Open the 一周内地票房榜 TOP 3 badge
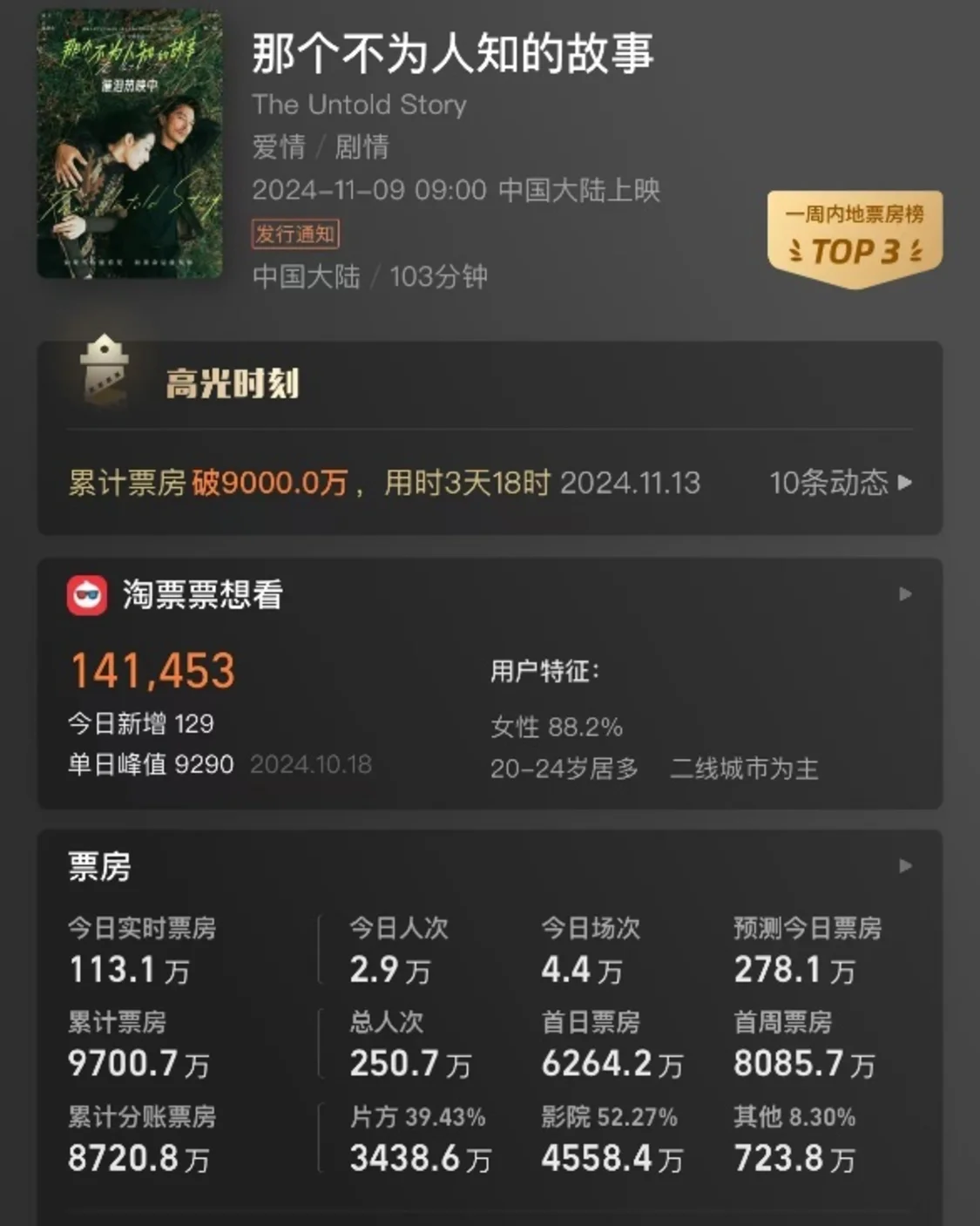Viewport: 980px width, 1226px height. pyautogui.click(x=855, y=238)
